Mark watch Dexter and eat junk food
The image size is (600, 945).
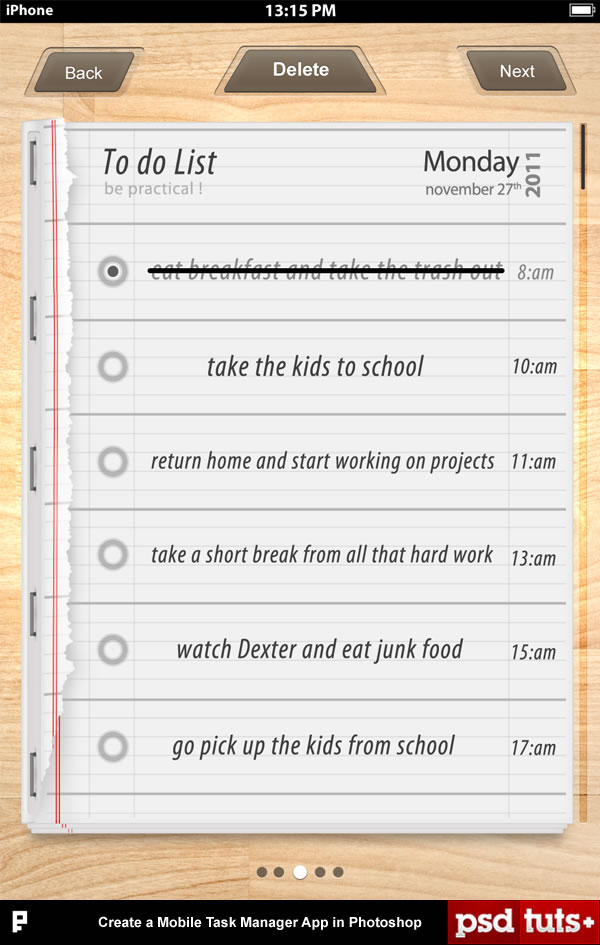[113, 650]
